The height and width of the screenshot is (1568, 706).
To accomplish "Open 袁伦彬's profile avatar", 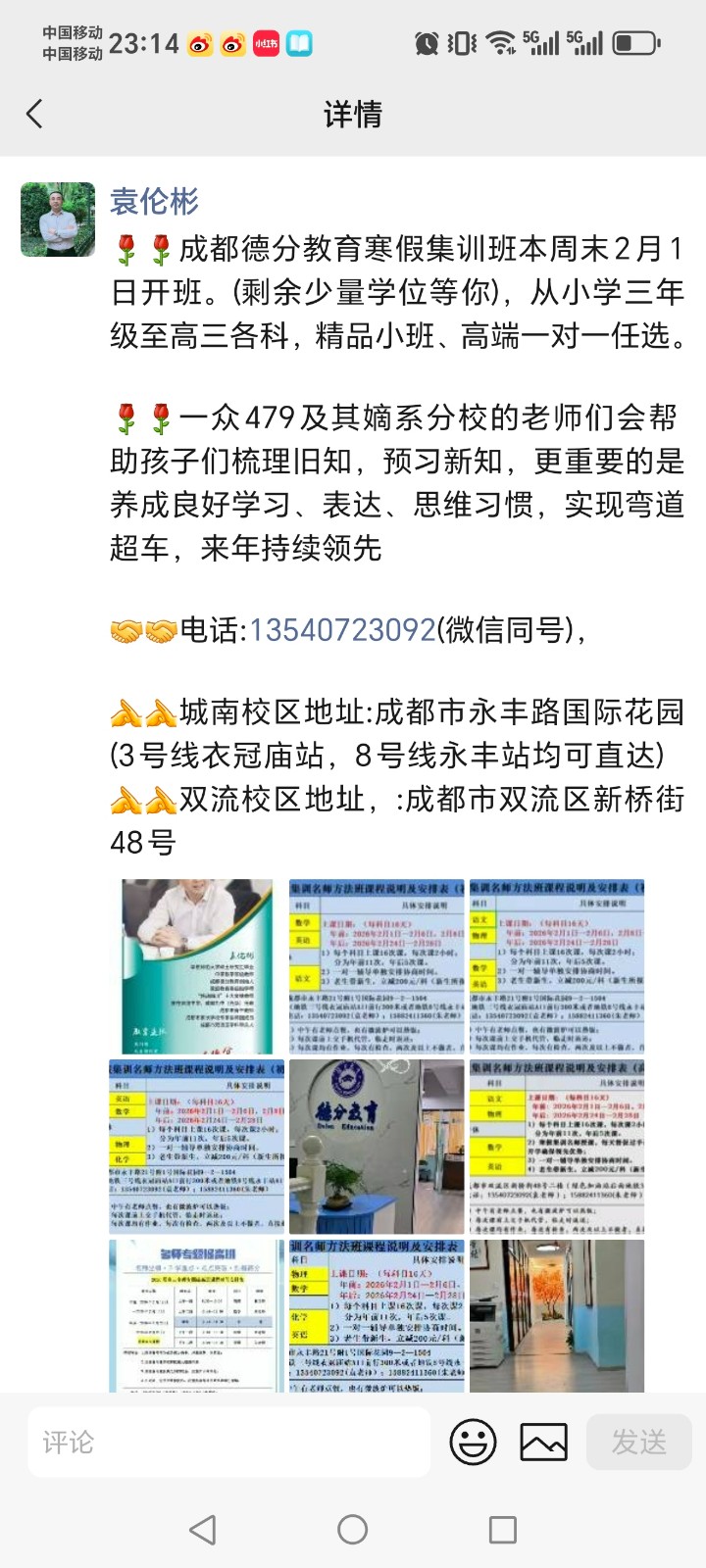I will [58, 219].
